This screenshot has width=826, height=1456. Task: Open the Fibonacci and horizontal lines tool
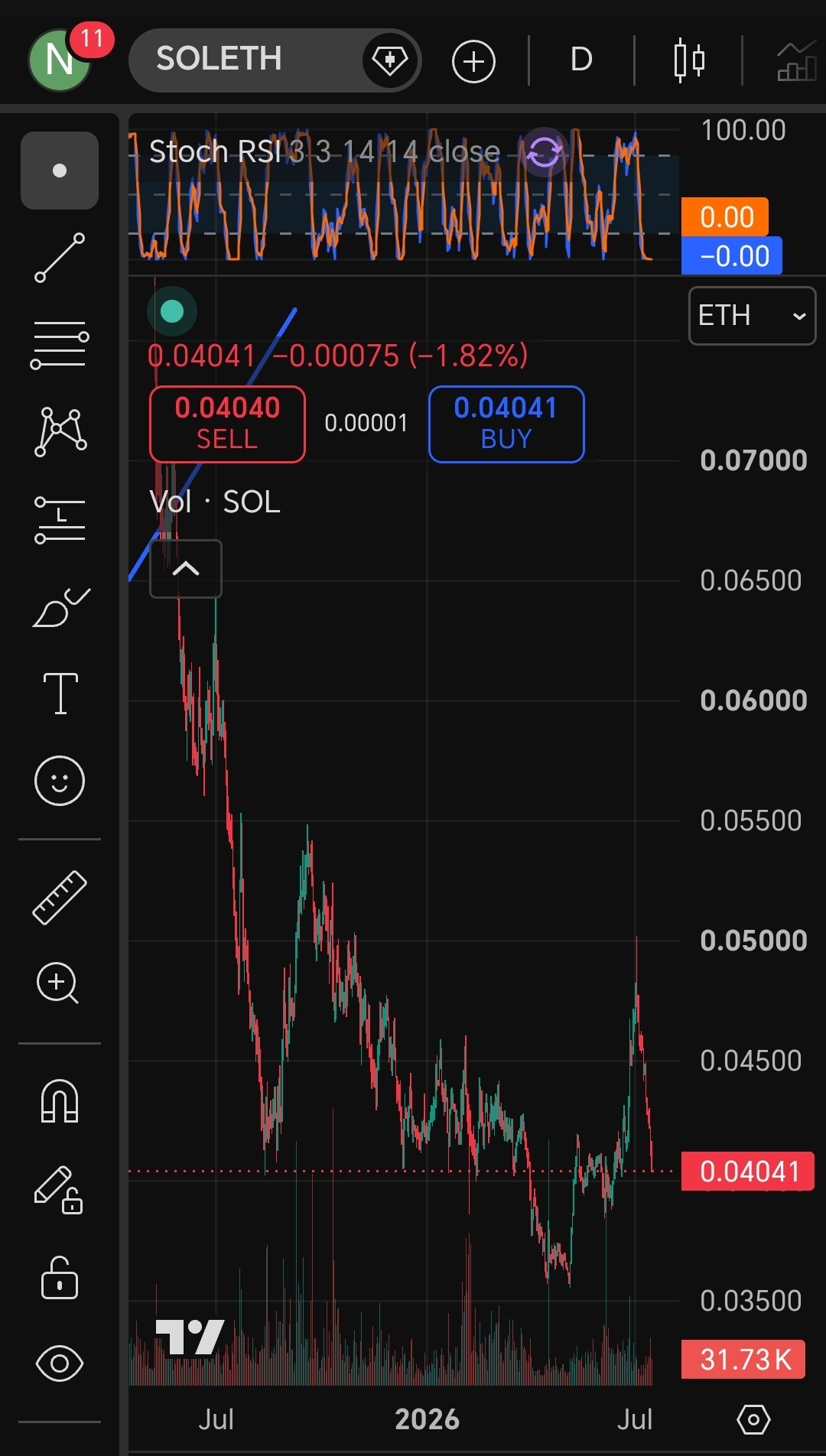coord(60,345)
